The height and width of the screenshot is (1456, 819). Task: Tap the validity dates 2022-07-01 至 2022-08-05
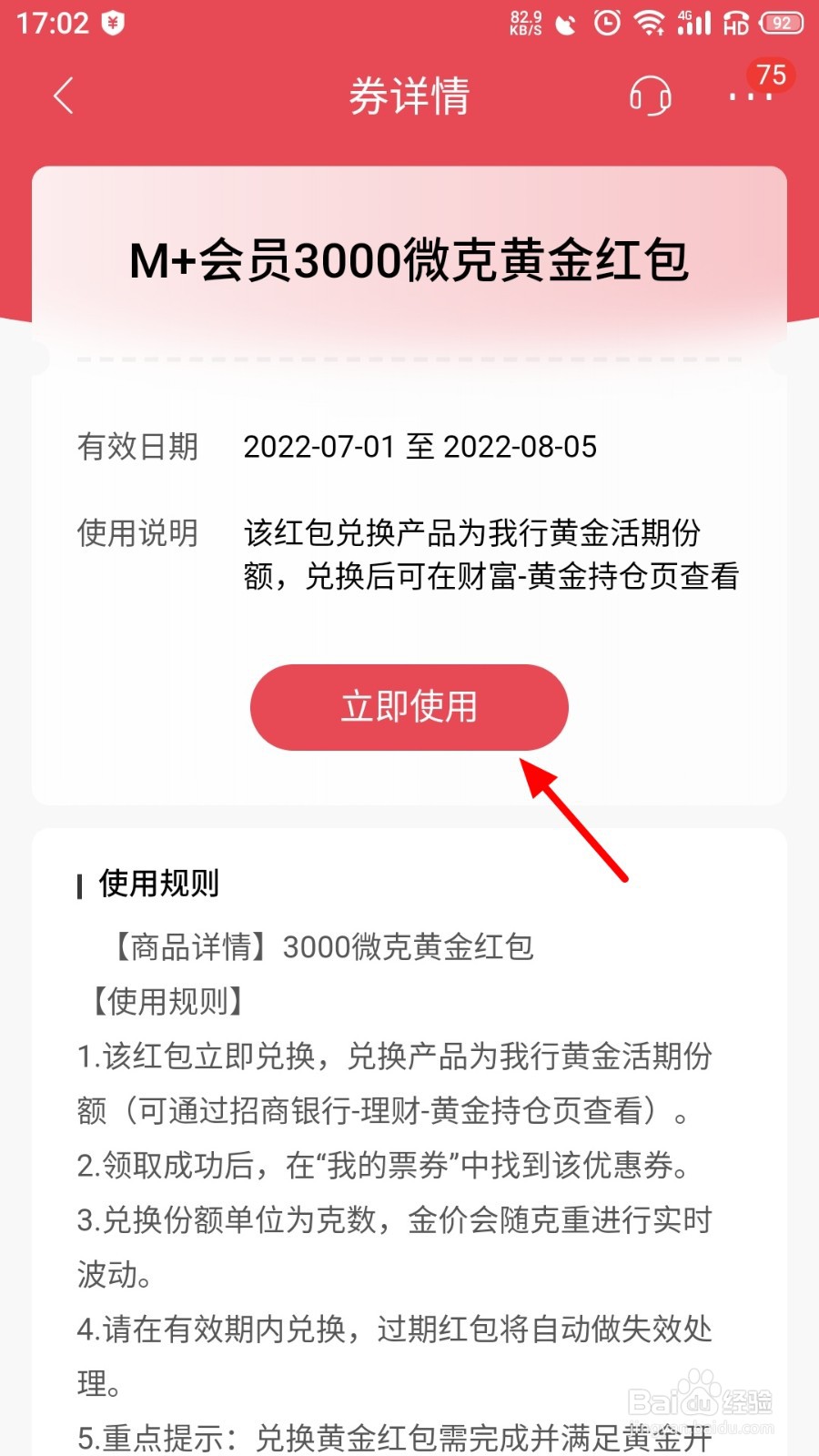point(420,448)
